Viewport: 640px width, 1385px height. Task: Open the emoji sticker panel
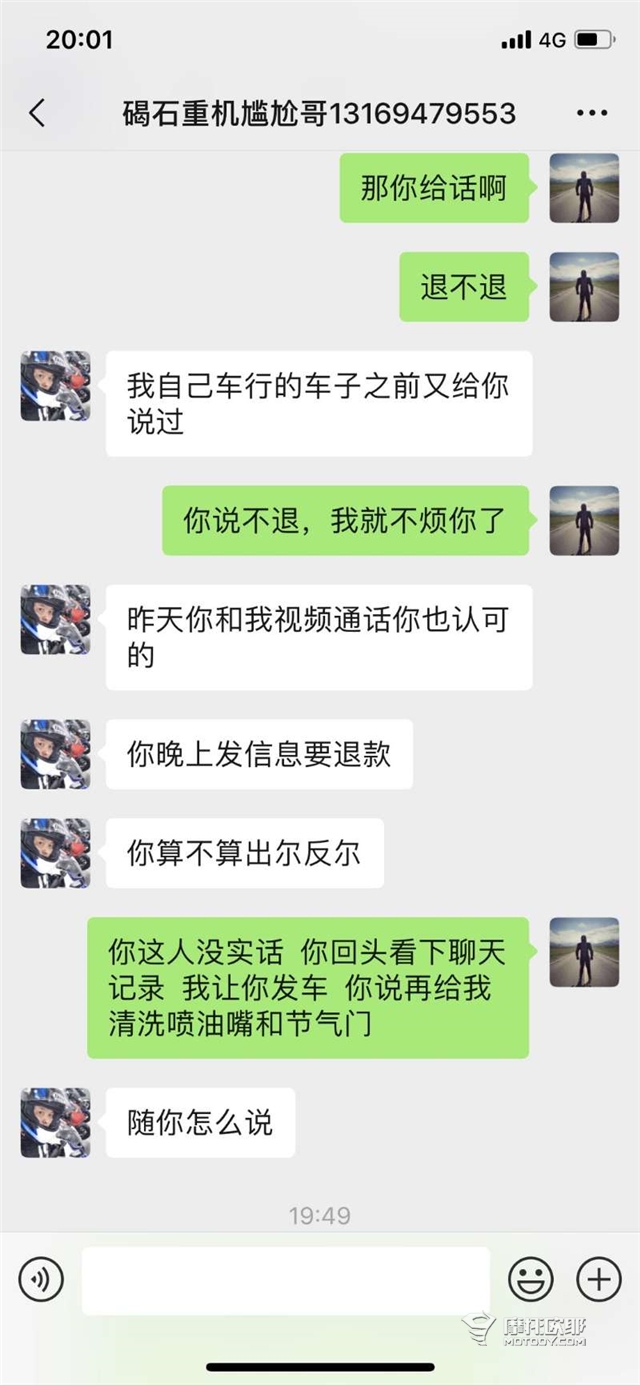[531, 1278]
